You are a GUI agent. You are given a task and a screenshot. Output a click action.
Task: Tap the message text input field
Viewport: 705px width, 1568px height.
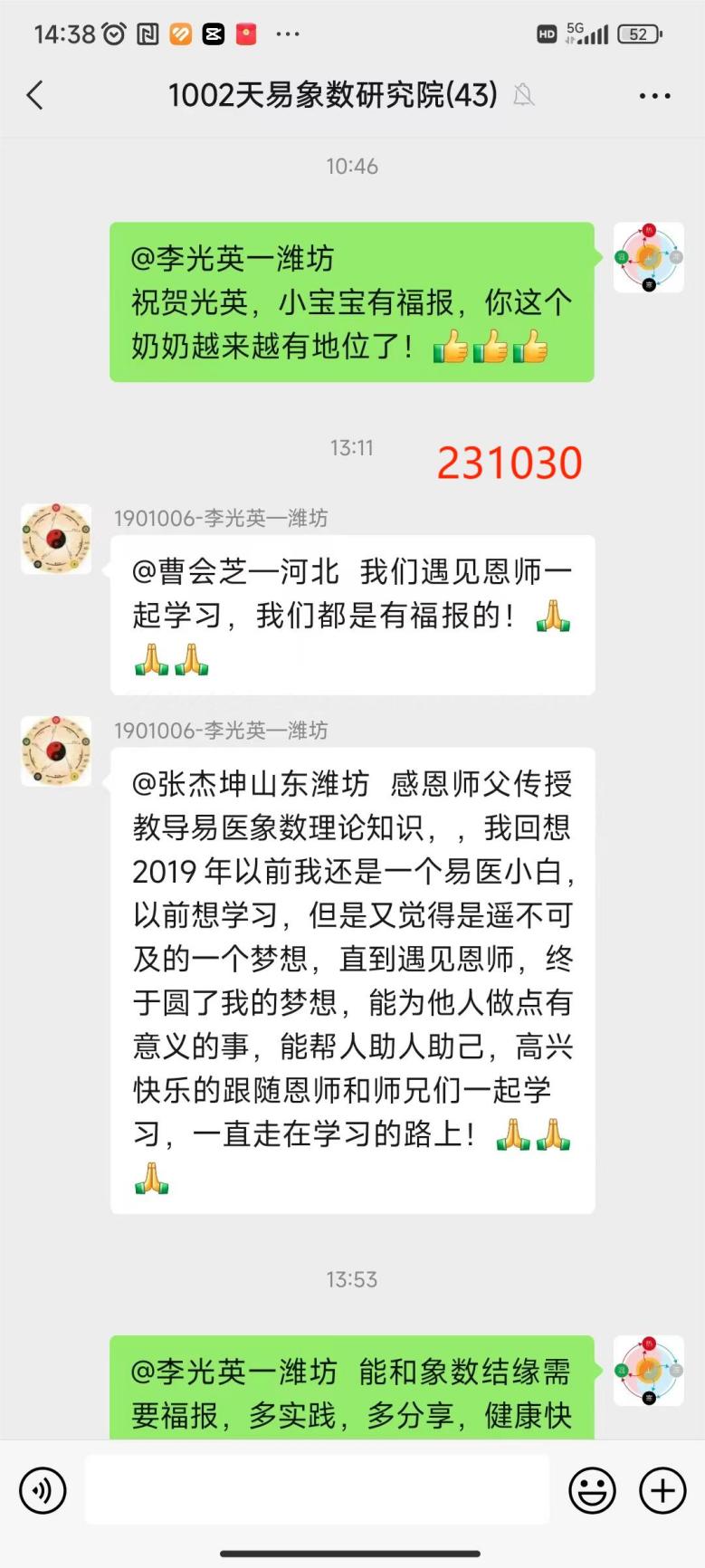click(317, 1490)
